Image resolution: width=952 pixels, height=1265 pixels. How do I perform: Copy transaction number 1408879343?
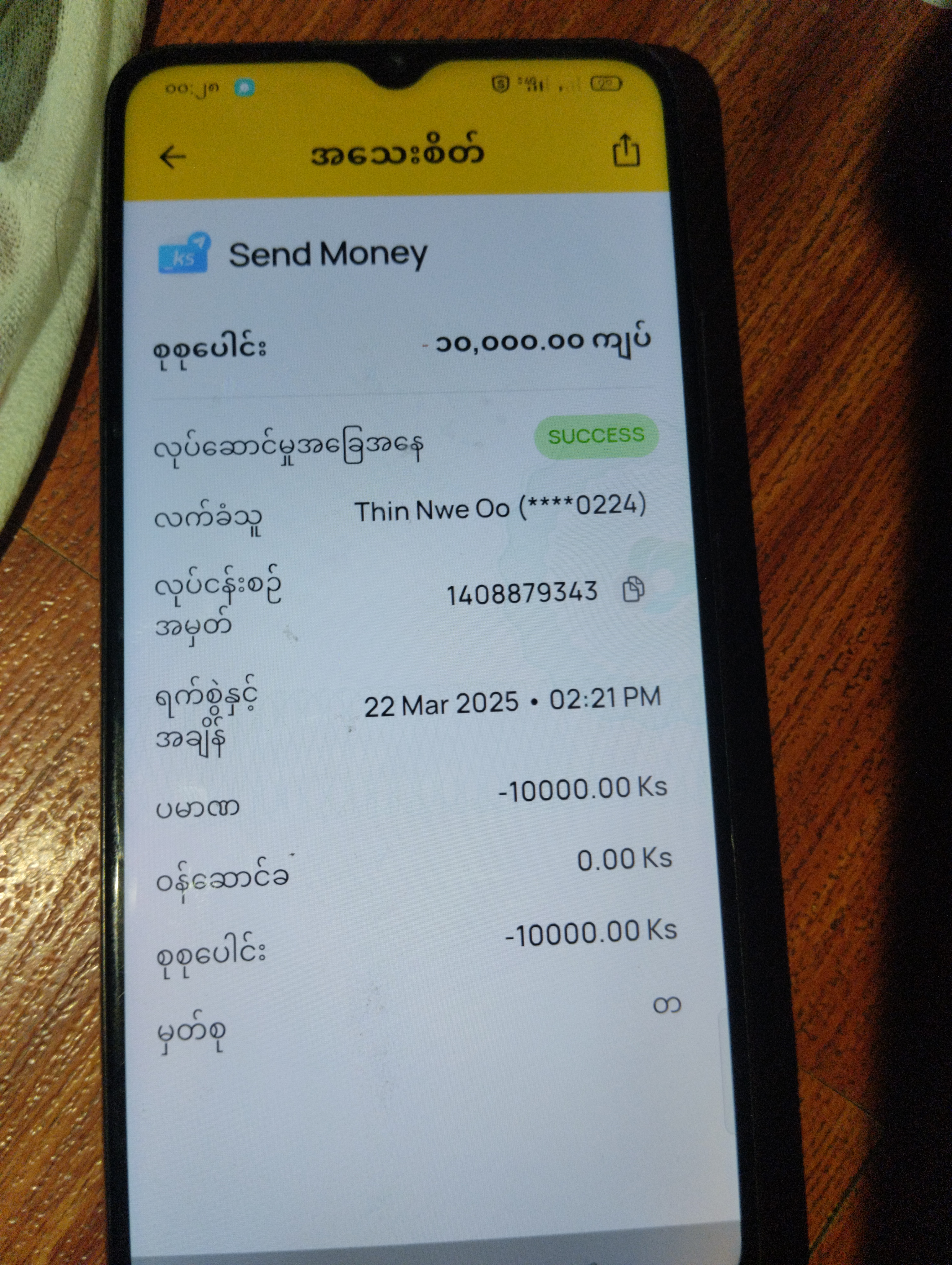(x=633, y=589)
